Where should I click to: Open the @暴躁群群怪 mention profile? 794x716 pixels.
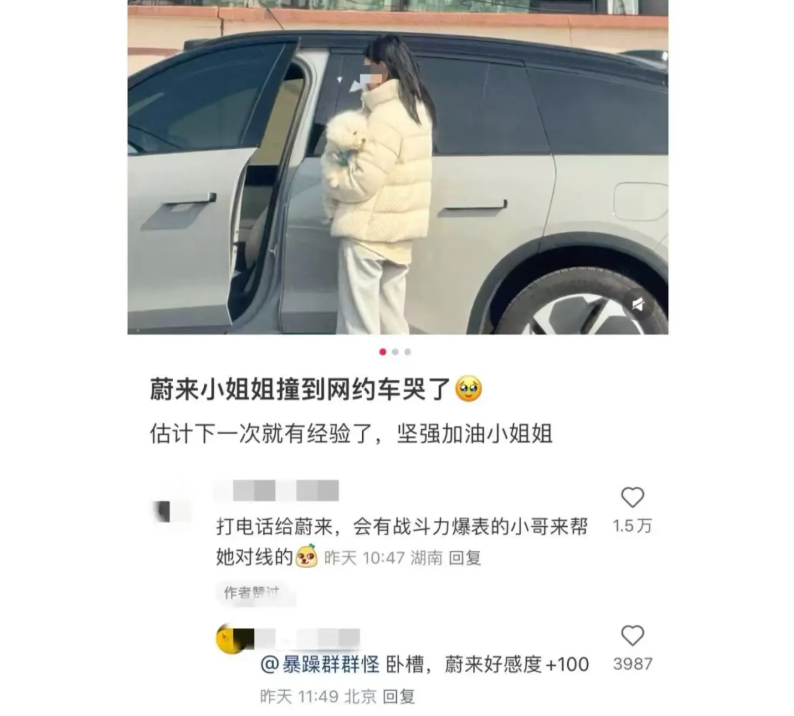[x=320, y=664]
